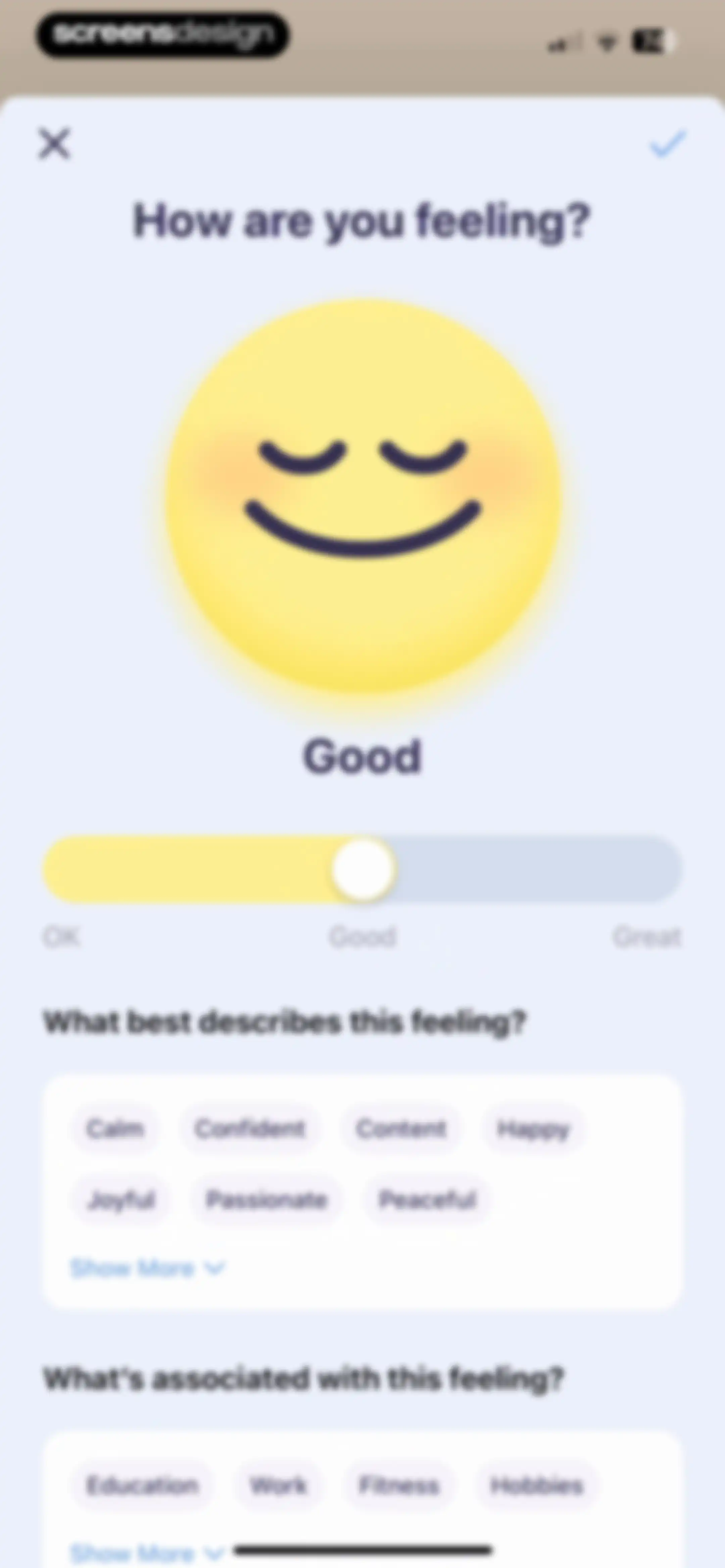
Task: Choose the Joyful feeling chip
Action: tap(121, 1200)
